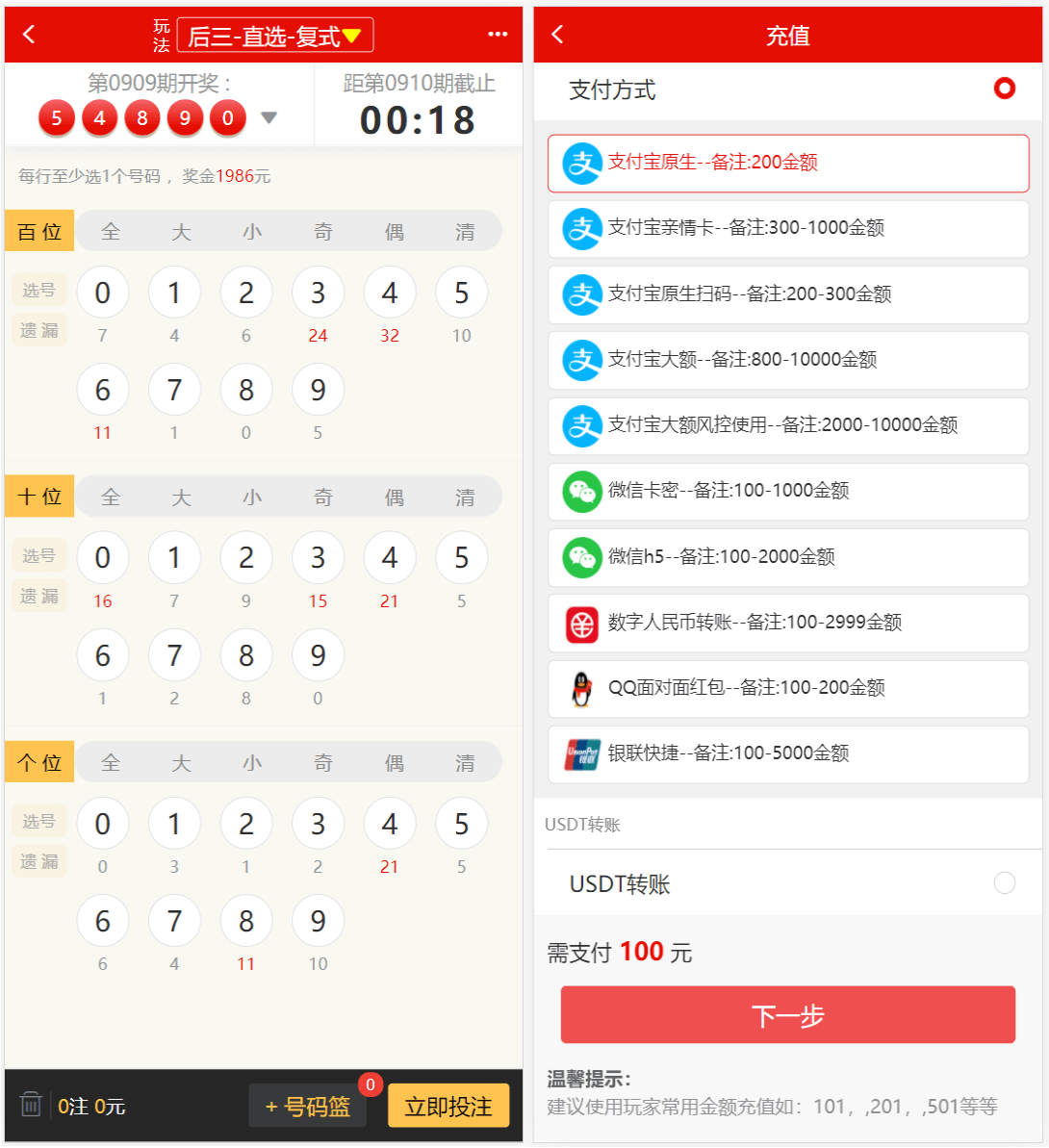The image size is (1049, 1148).
Task: Select number 7 in the 十位 row
Action: [174, 655]
